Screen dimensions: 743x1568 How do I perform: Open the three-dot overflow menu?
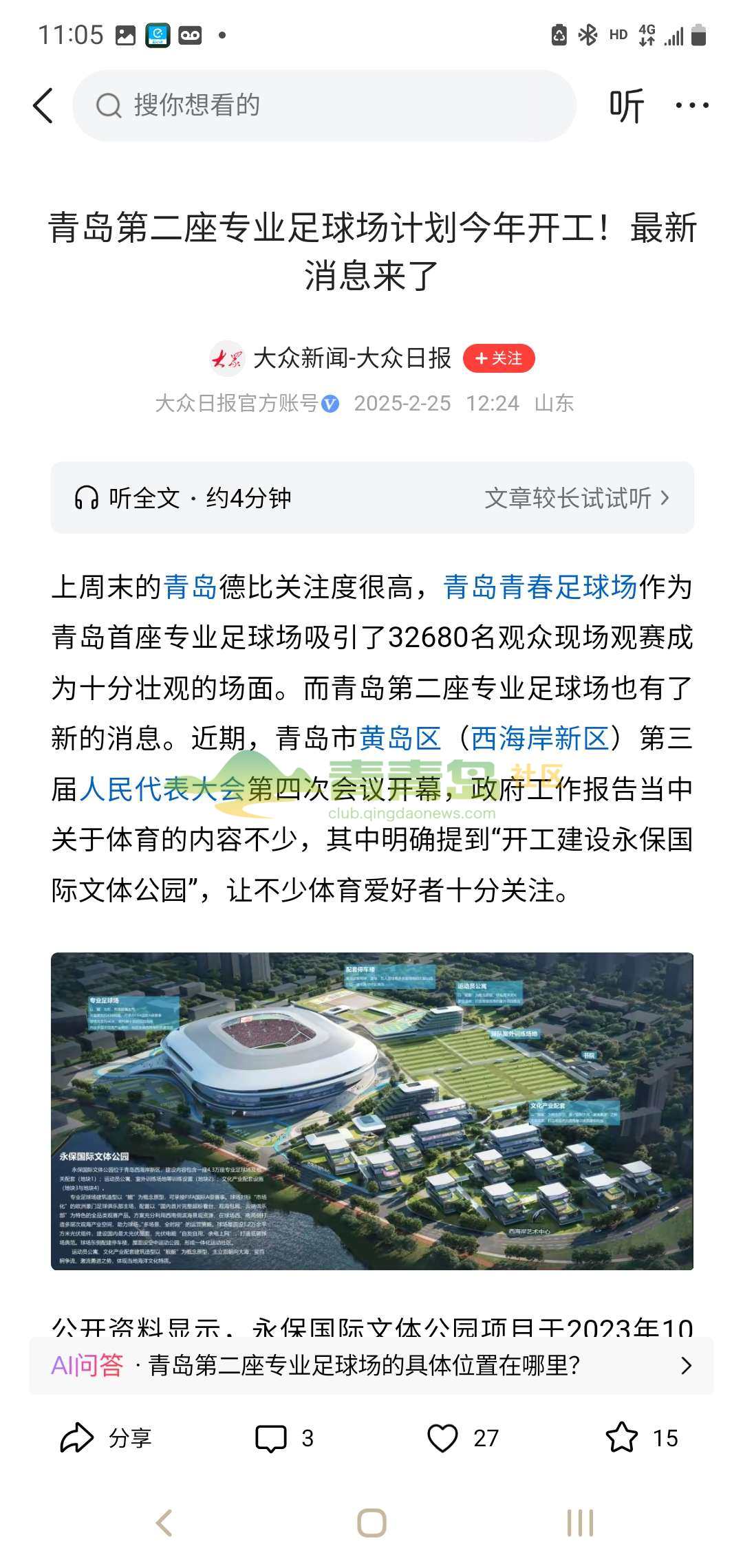coord(691,106)
